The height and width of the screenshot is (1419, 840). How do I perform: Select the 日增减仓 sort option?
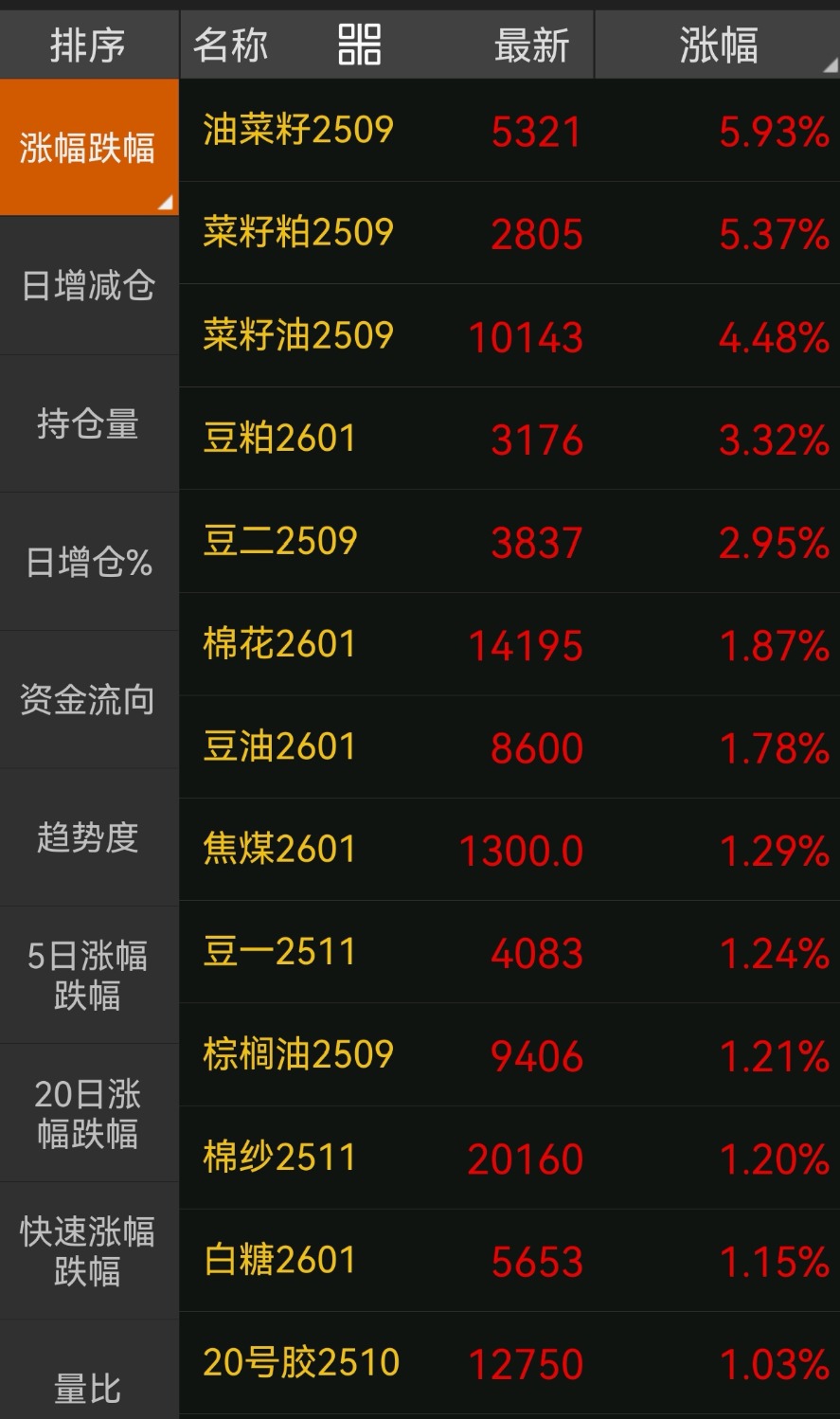click(x=88, y=285)
